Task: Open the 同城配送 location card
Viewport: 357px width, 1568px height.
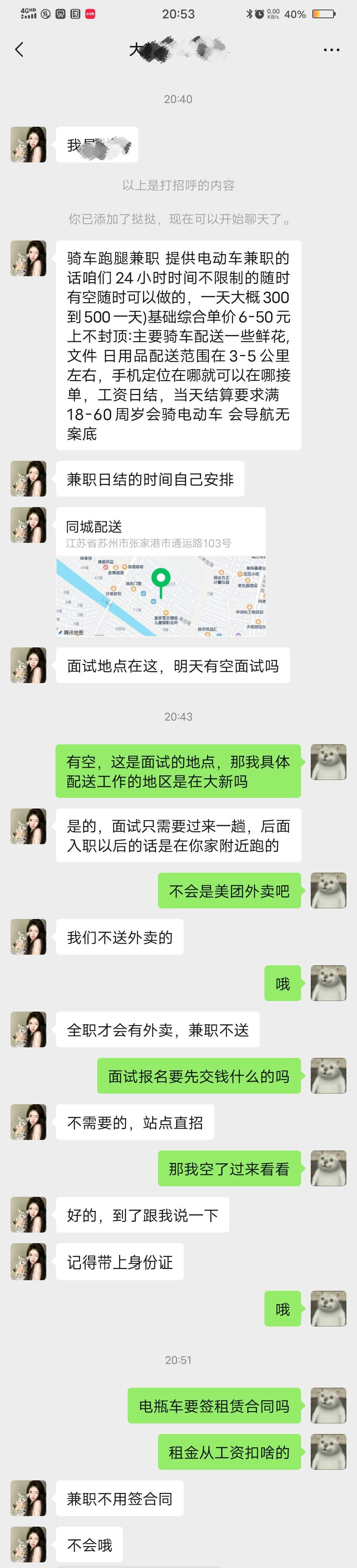Action: coord(161,572)
